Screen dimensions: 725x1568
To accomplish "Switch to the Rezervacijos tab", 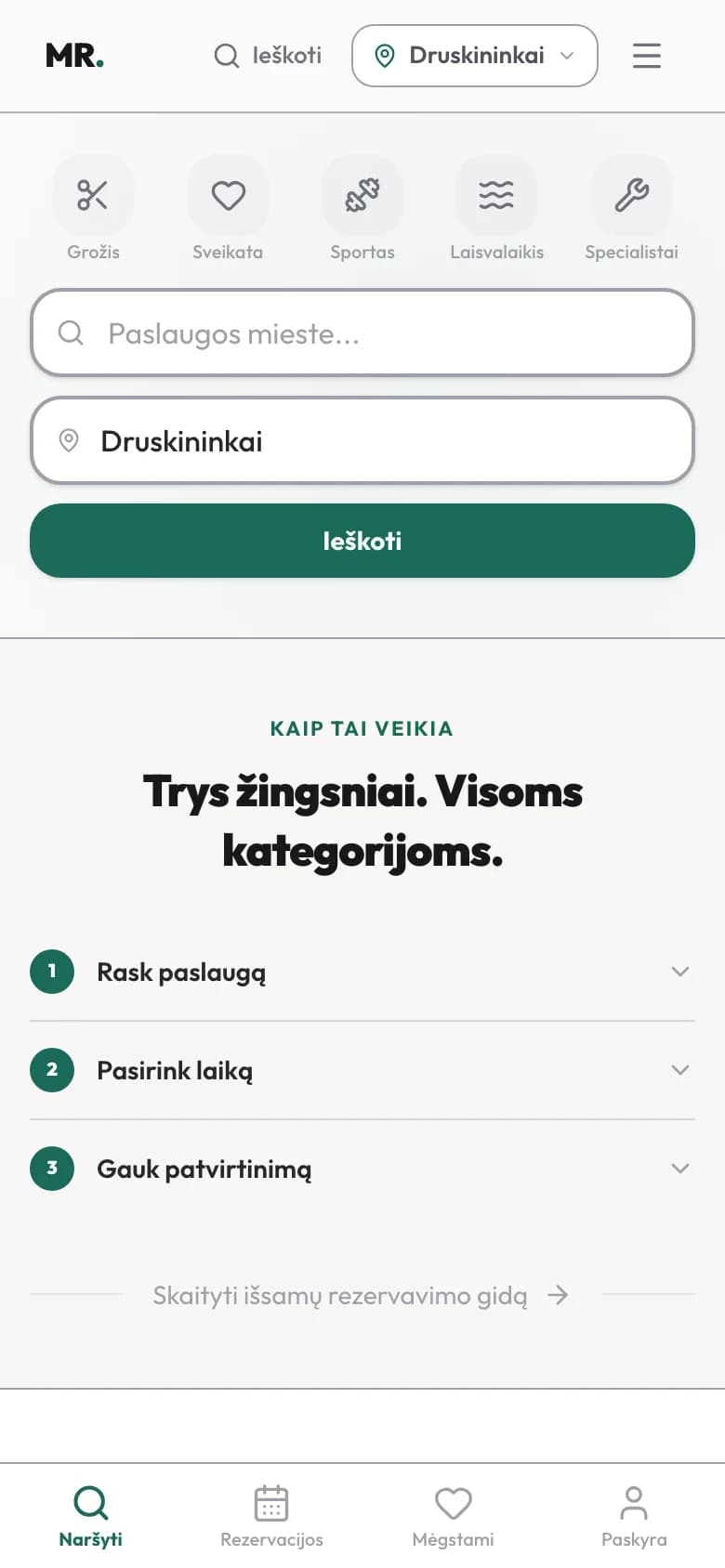I will (271, 1516).
